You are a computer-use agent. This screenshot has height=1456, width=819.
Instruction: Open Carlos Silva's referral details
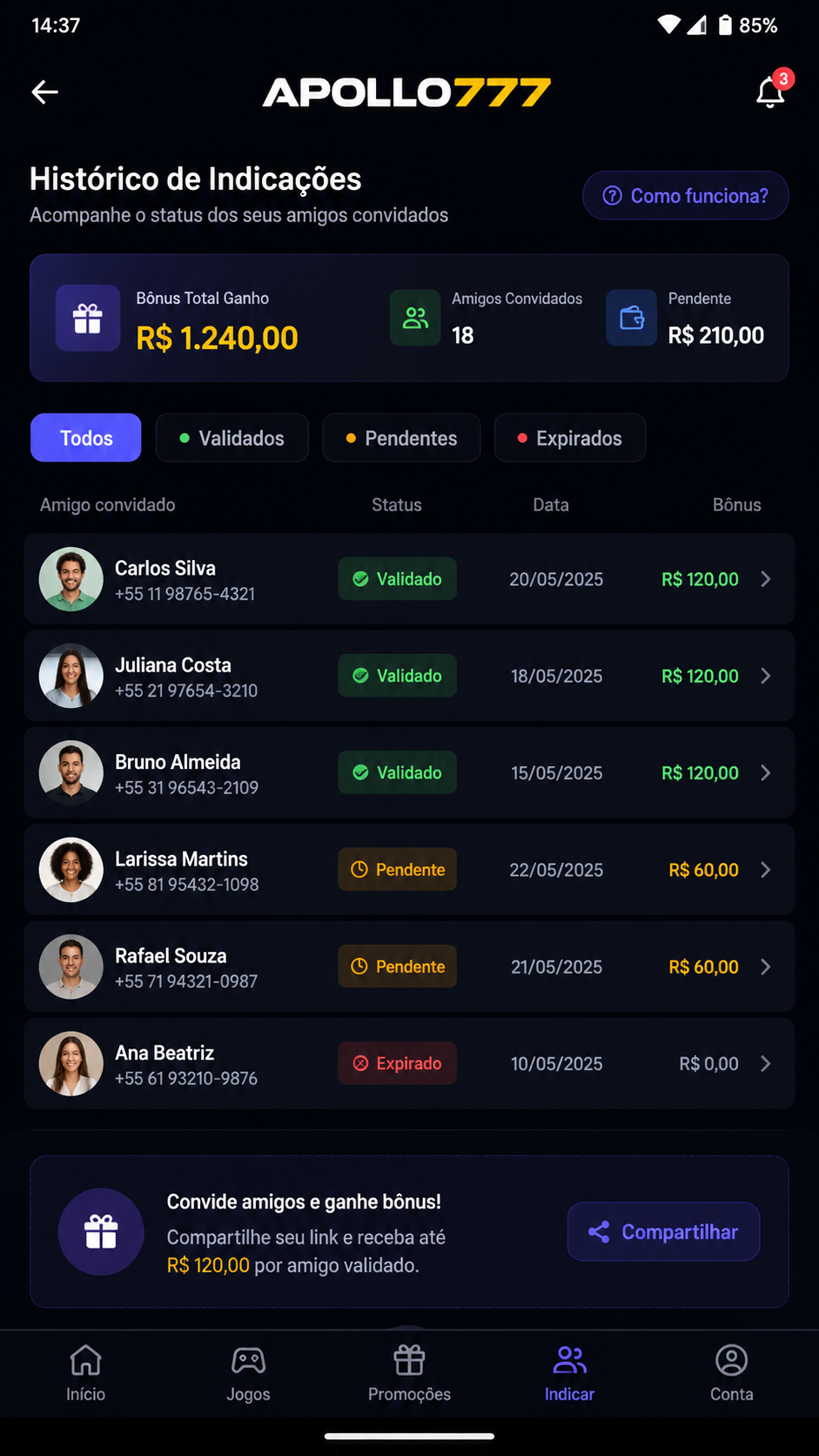(409, 579)
